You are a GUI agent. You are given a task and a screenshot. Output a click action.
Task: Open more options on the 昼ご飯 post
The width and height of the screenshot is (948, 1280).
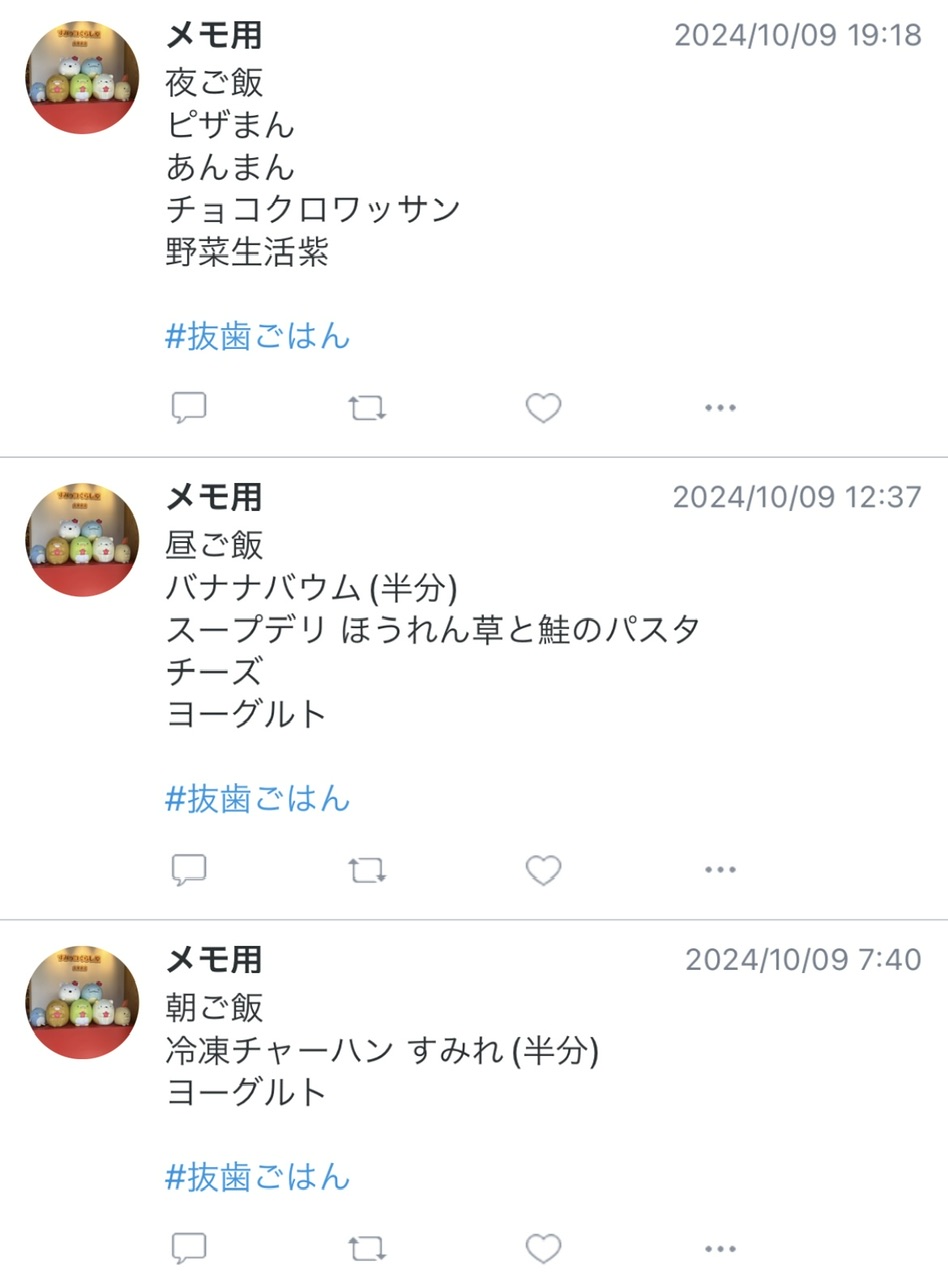click(720, 870)
